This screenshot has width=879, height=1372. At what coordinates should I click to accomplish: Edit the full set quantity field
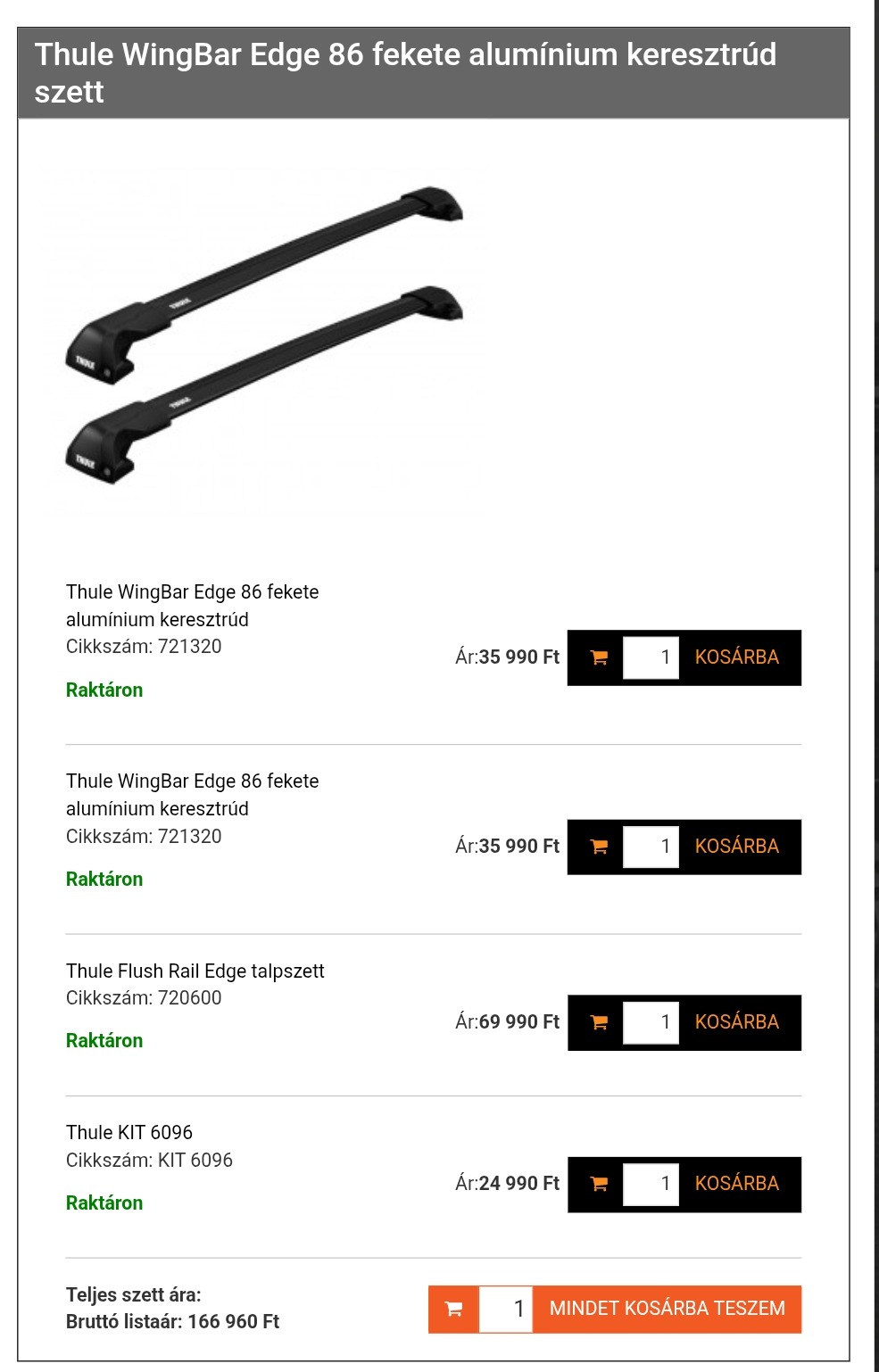pos(506,1309)
